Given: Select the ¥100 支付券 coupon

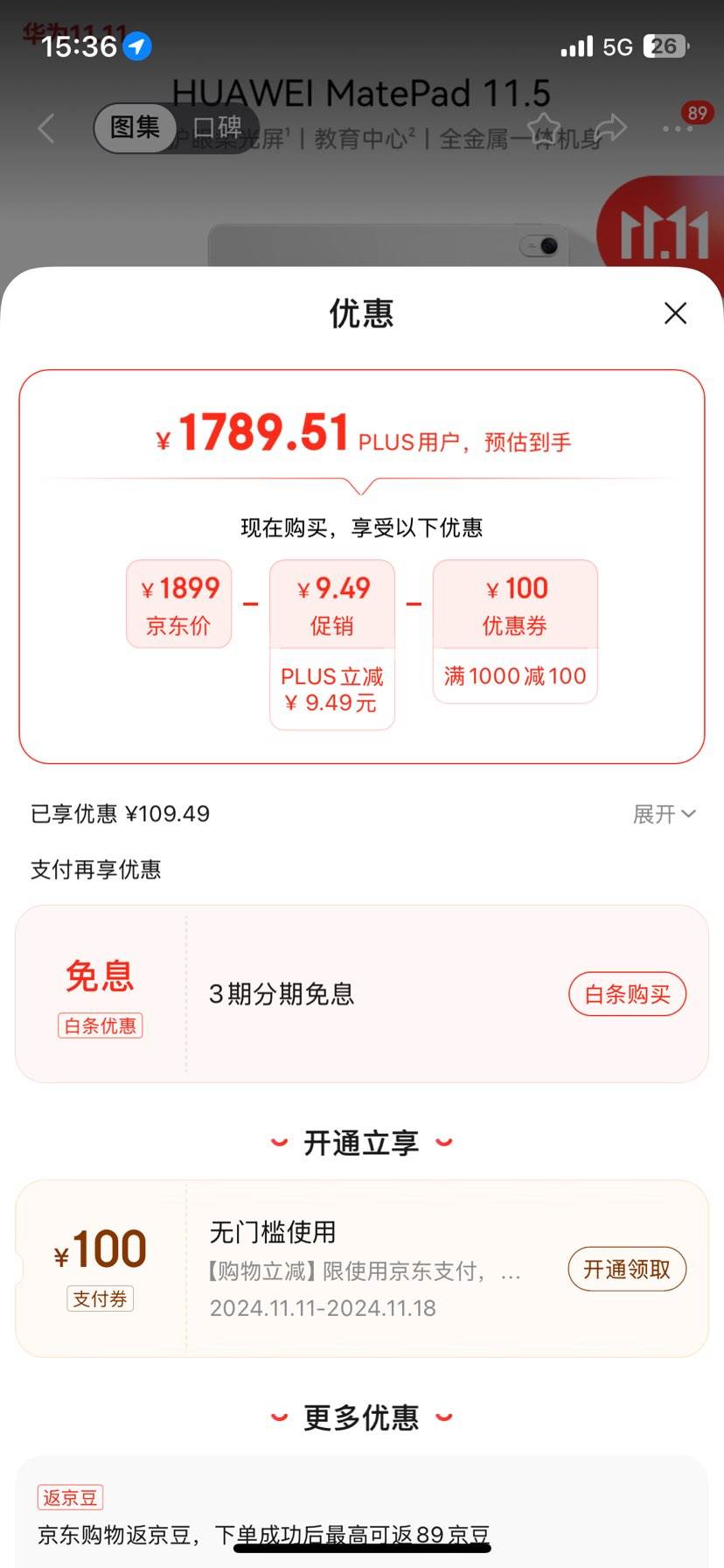Looking at the screenshot, I should click(100, 1269).
